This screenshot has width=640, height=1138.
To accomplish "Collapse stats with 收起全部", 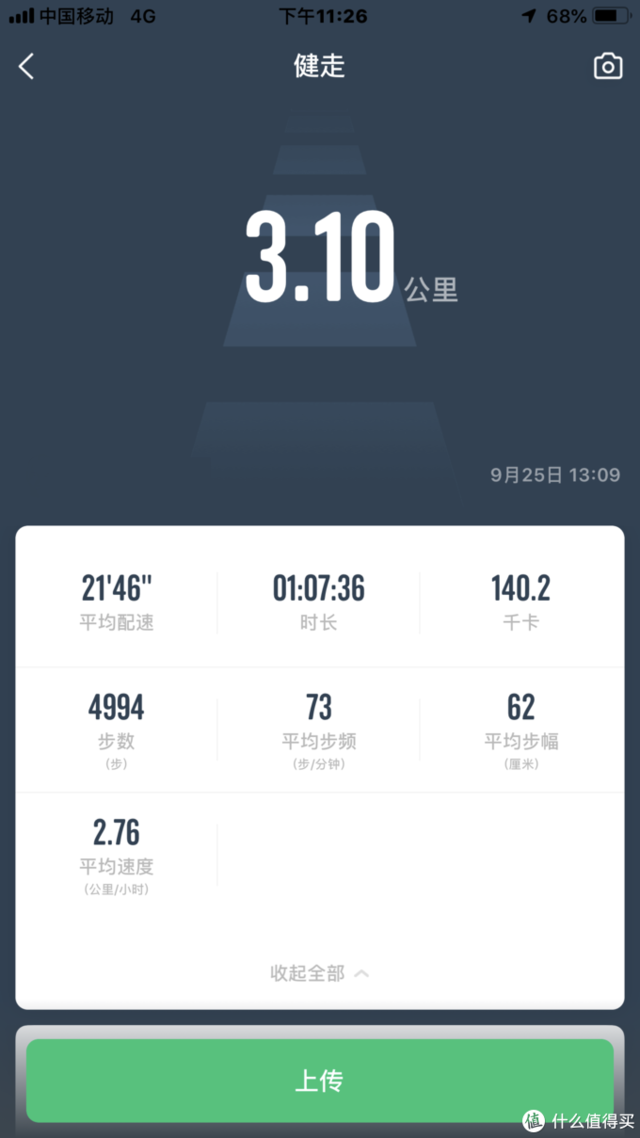I will pos(319,973).
